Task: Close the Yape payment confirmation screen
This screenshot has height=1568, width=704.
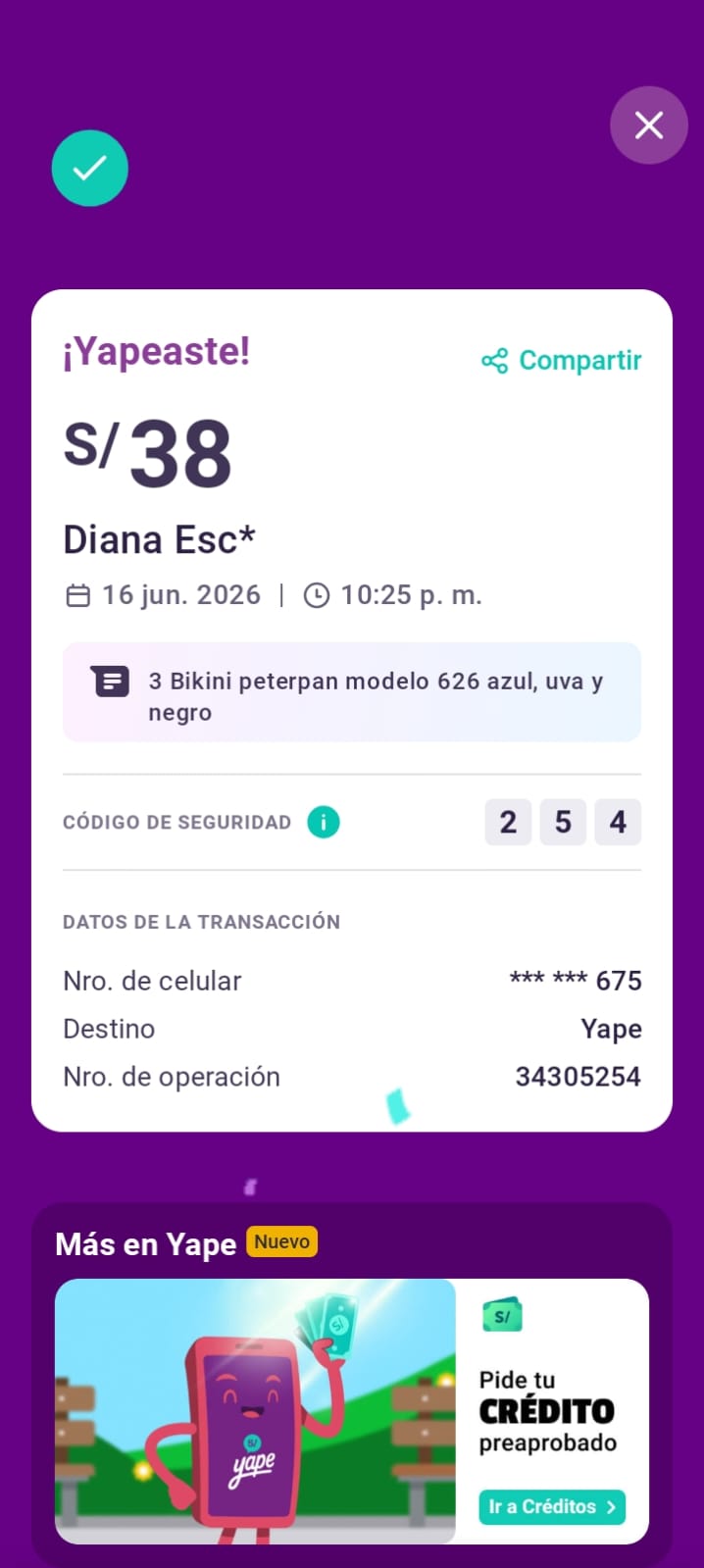Action: pos(648,126)
